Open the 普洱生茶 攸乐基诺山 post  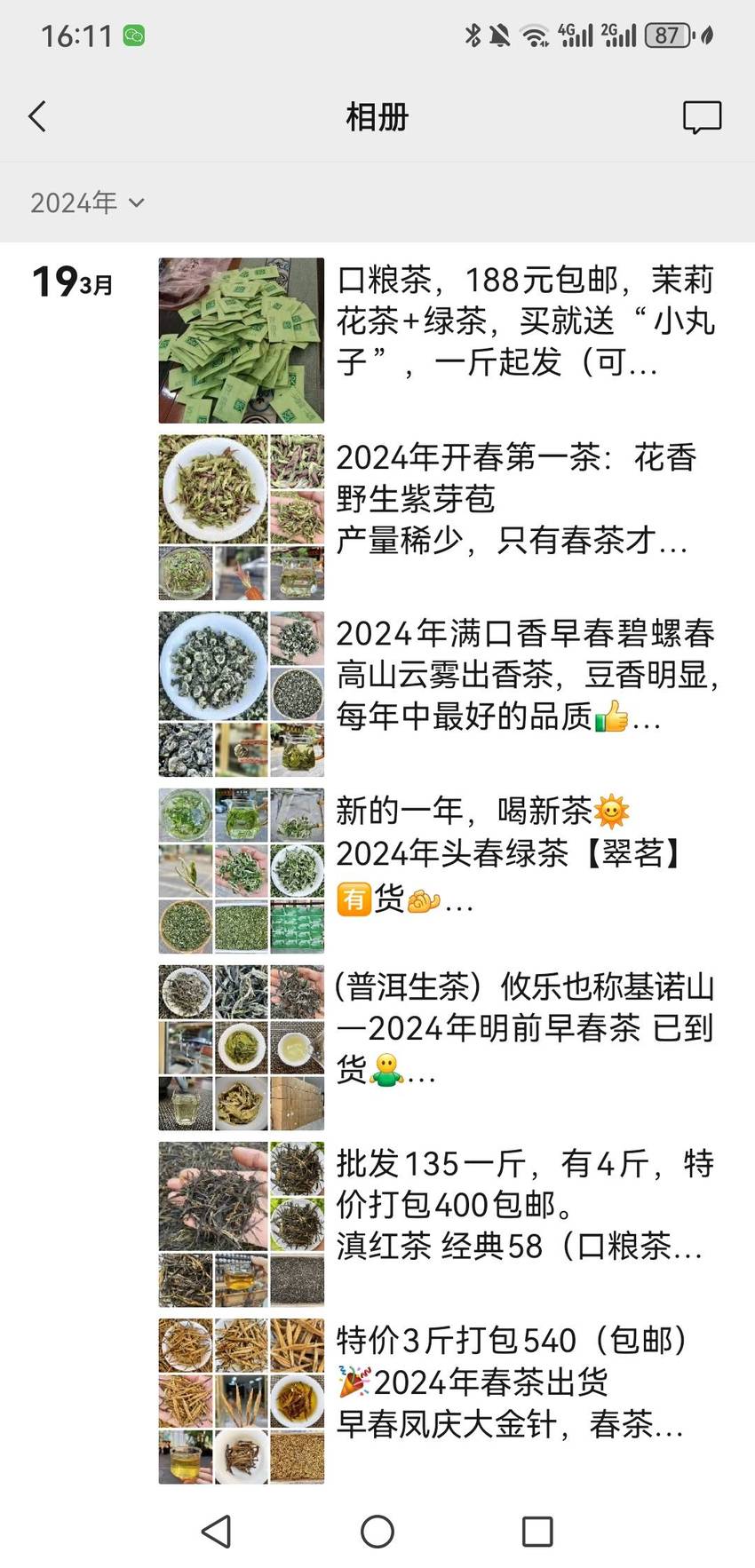(x=440, y=1047)
